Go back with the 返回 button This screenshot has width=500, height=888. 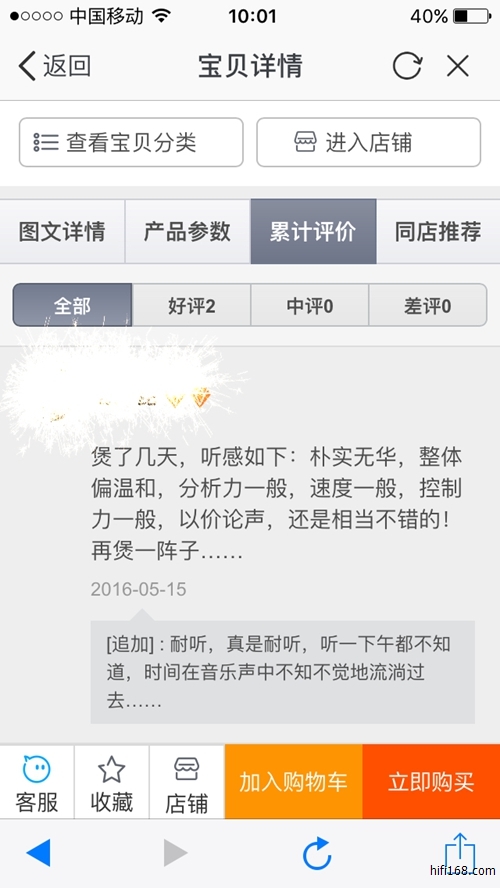pyautogui.click(x=54, y=66)
